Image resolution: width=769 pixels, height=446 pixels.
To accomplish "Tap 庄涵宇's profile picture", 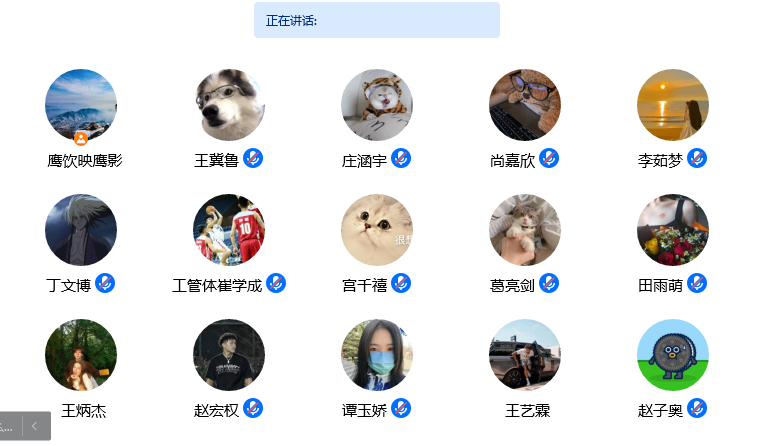I will coord(377,104).
